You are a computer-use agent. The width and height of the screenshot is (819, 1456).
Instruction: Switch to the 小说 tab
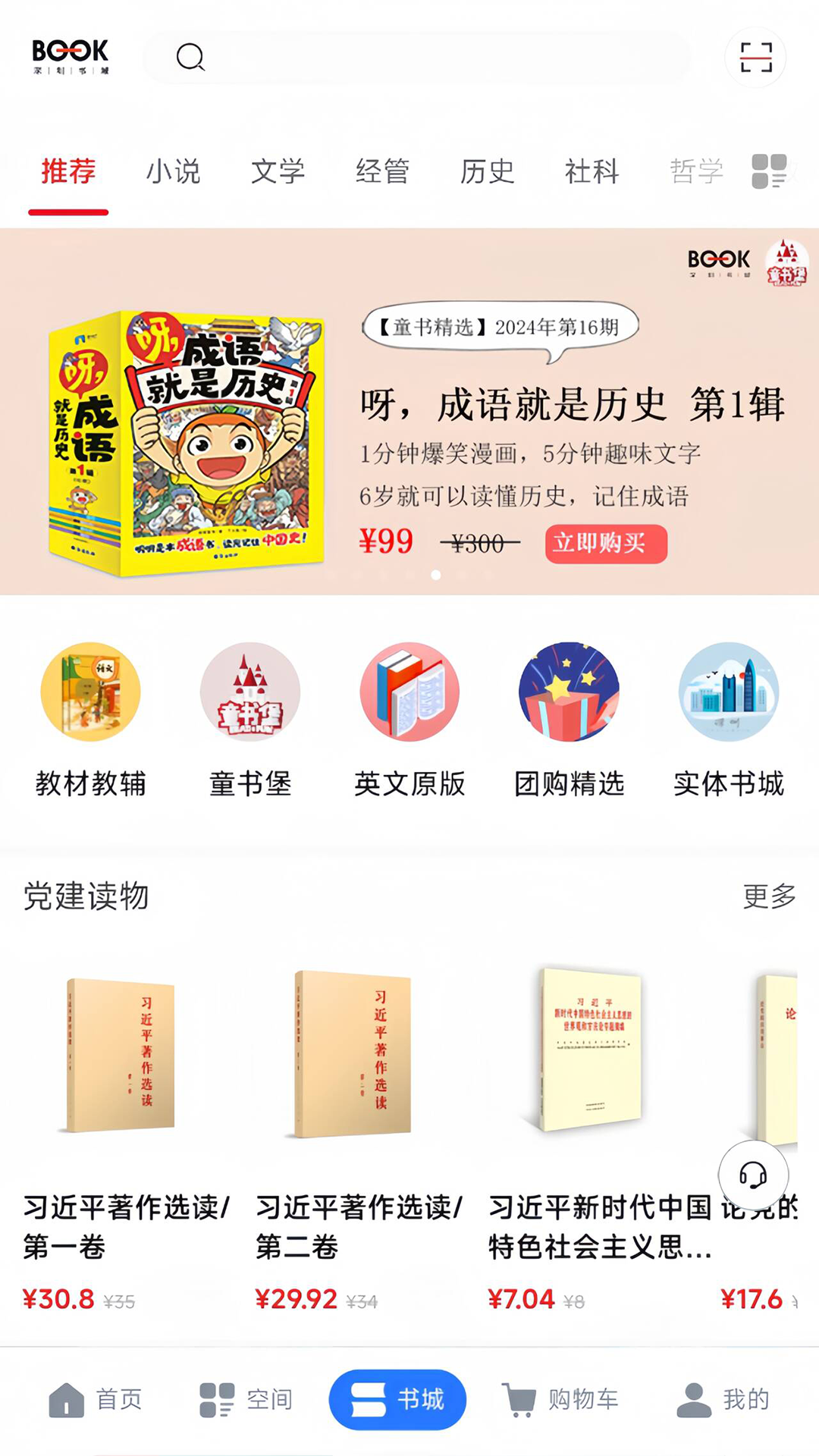coord(173,171)
